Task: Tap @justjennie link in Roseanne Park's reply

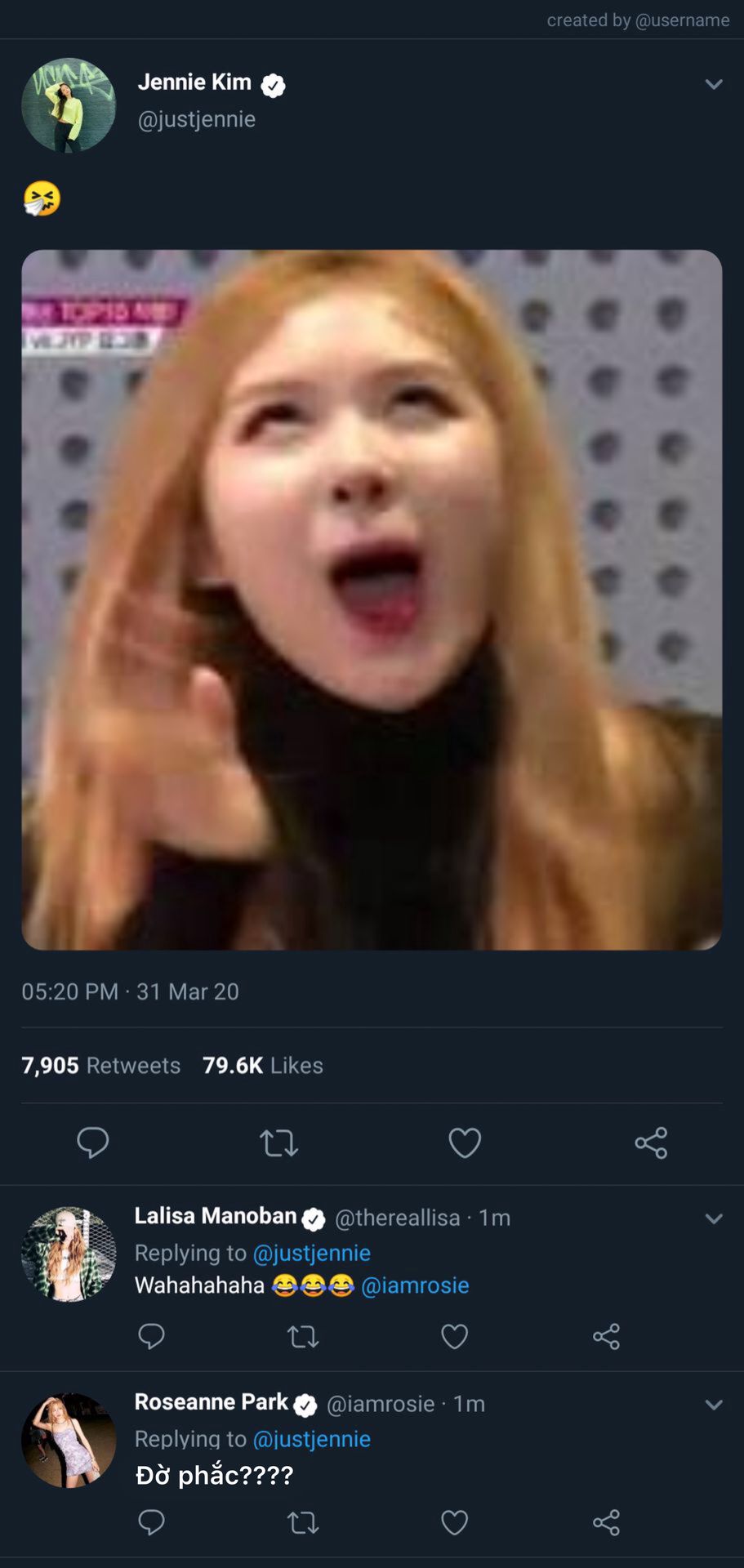Action: point(311,1439)
